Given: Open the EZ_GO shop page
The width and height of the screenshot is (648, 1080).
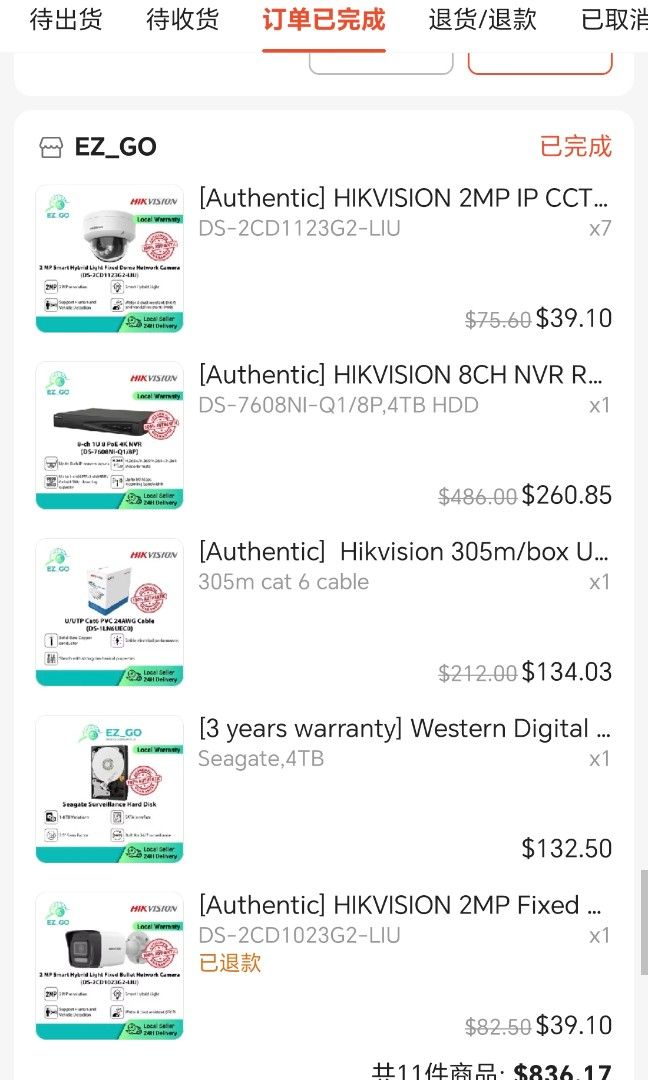Looking at the screenshot, I should tap(98, 147).
